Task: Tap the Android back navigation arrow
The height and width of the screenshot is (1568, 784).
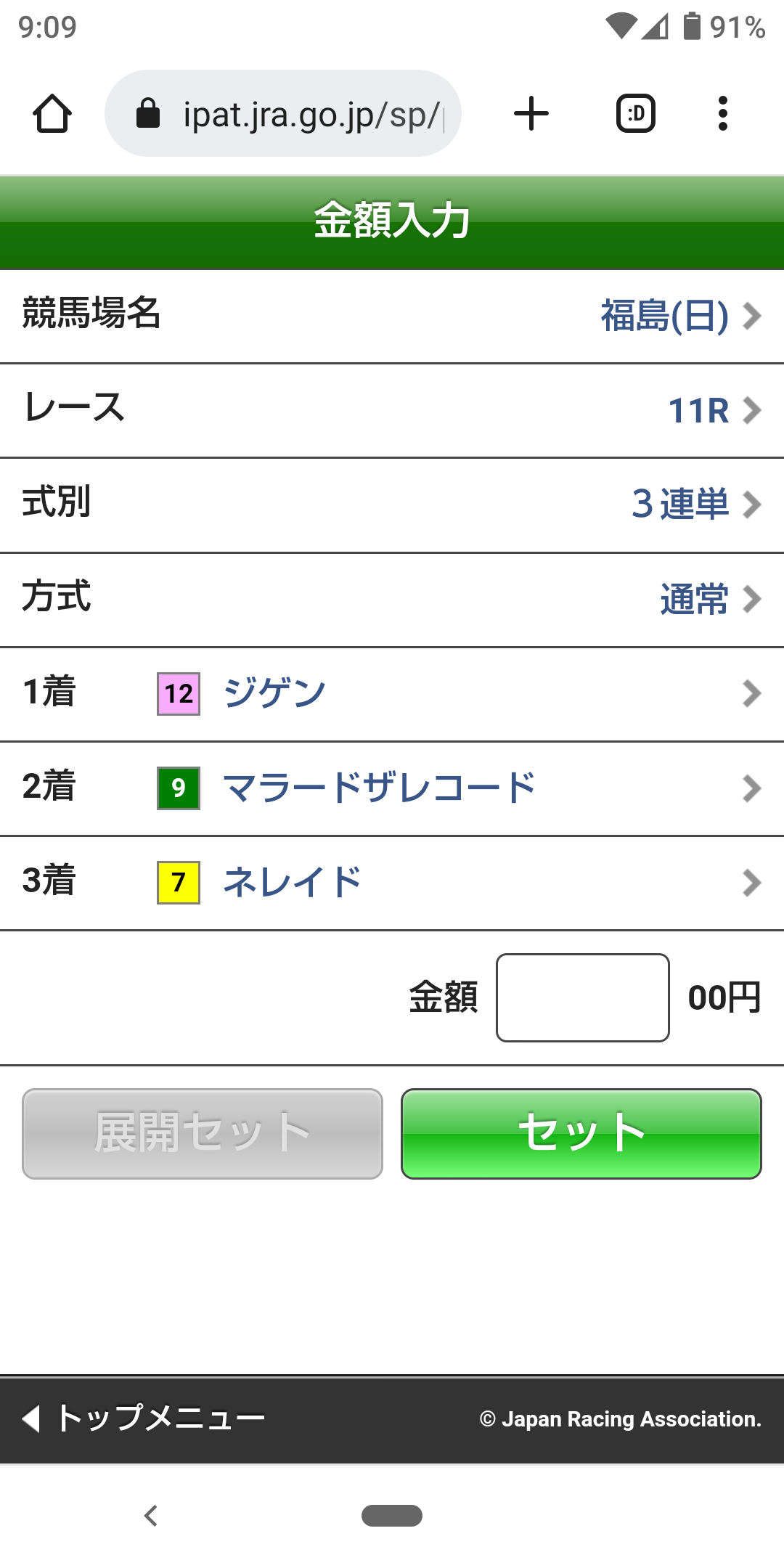Action: [x=150, y=1516]
